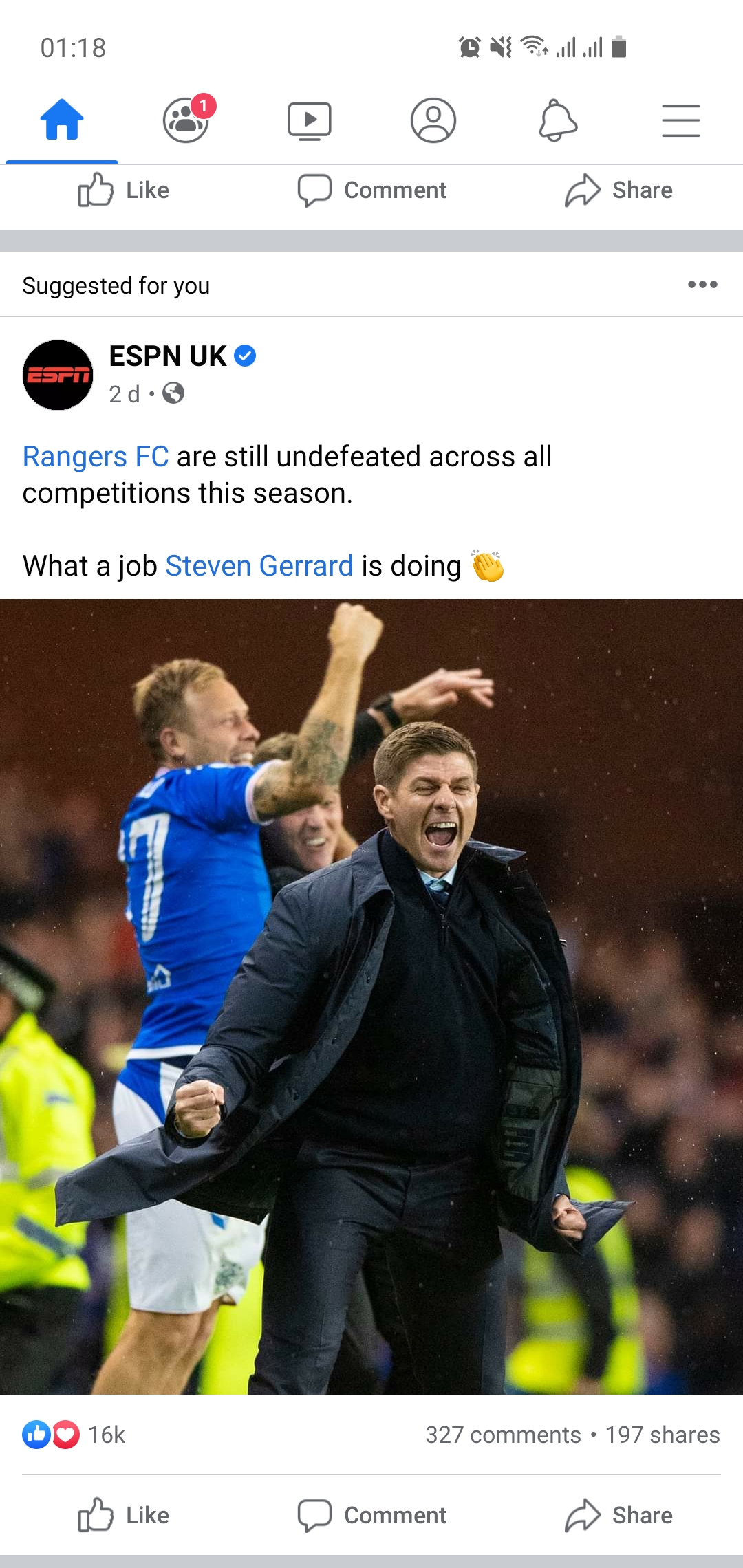Open the Steven Gerrard tagged link
Image resolution: width=743 pixels, height=1568 pixels.
tap(259, 566)
